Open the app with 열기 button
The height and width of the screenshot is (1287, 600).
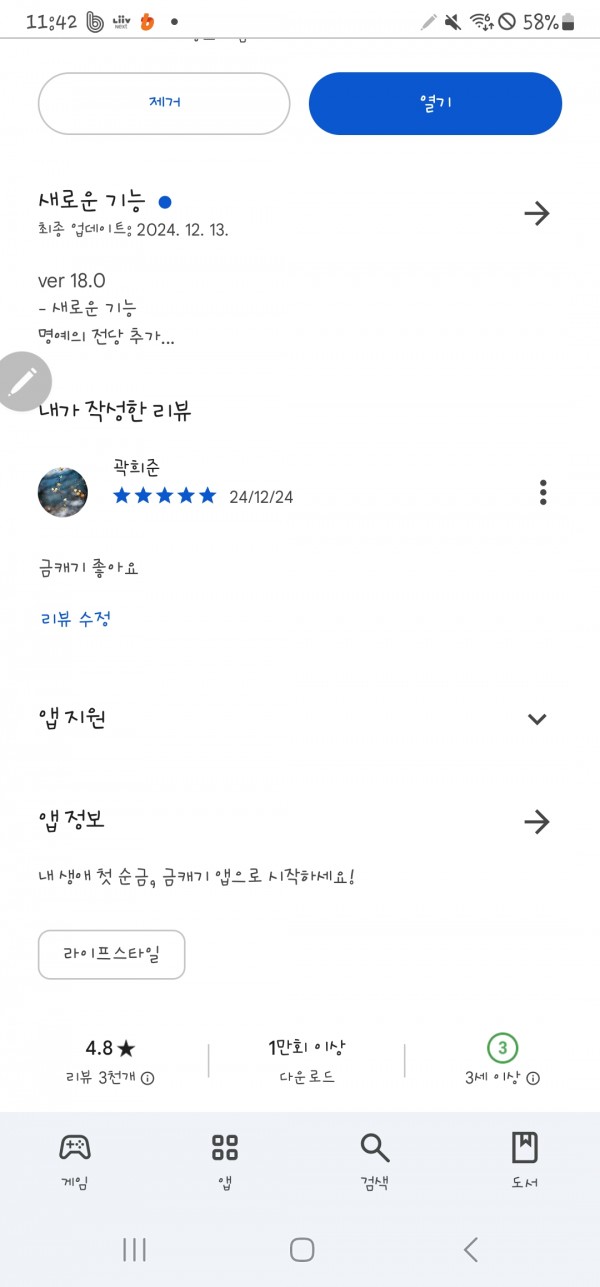(x=435, y=103)
